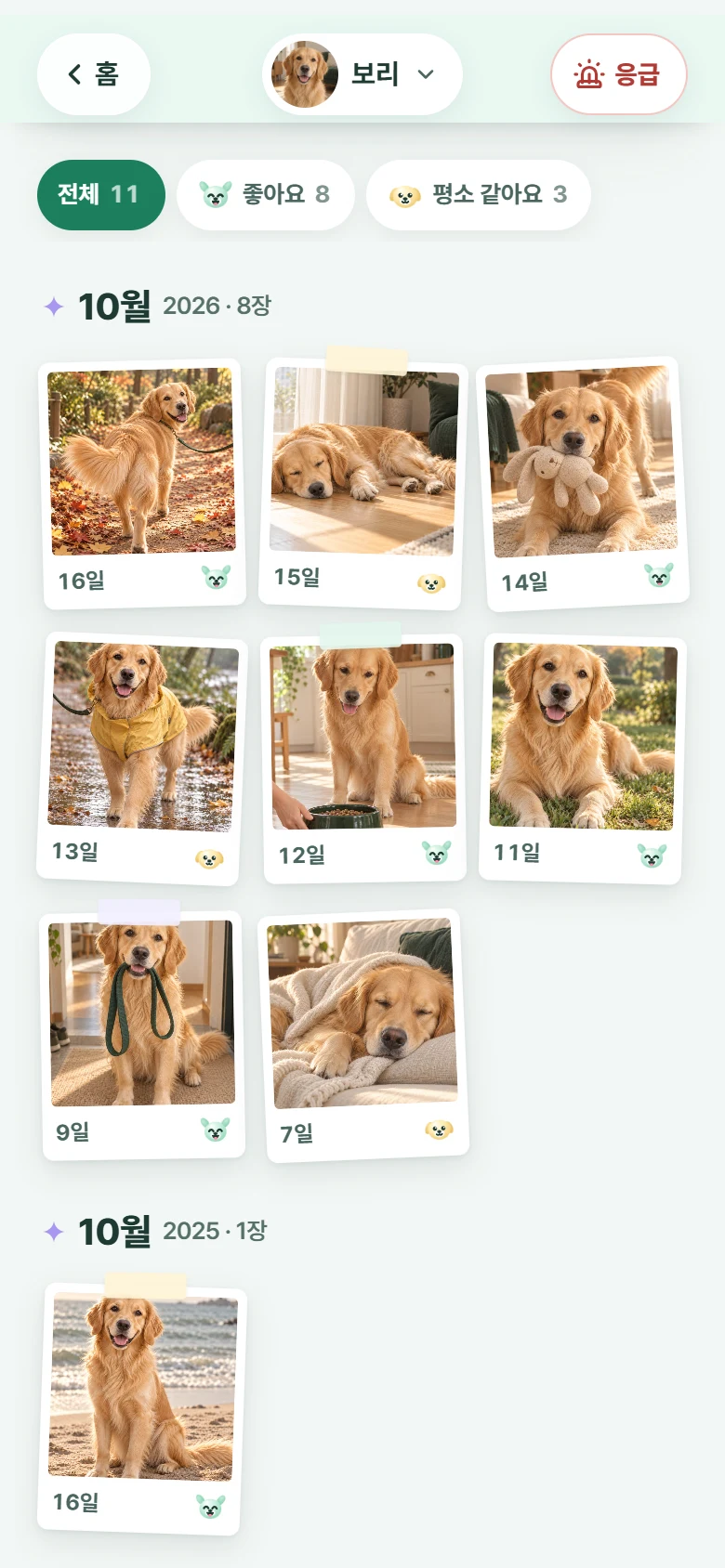Go back to 홈
Screen dimensions: 725x1568
[94, 74]
